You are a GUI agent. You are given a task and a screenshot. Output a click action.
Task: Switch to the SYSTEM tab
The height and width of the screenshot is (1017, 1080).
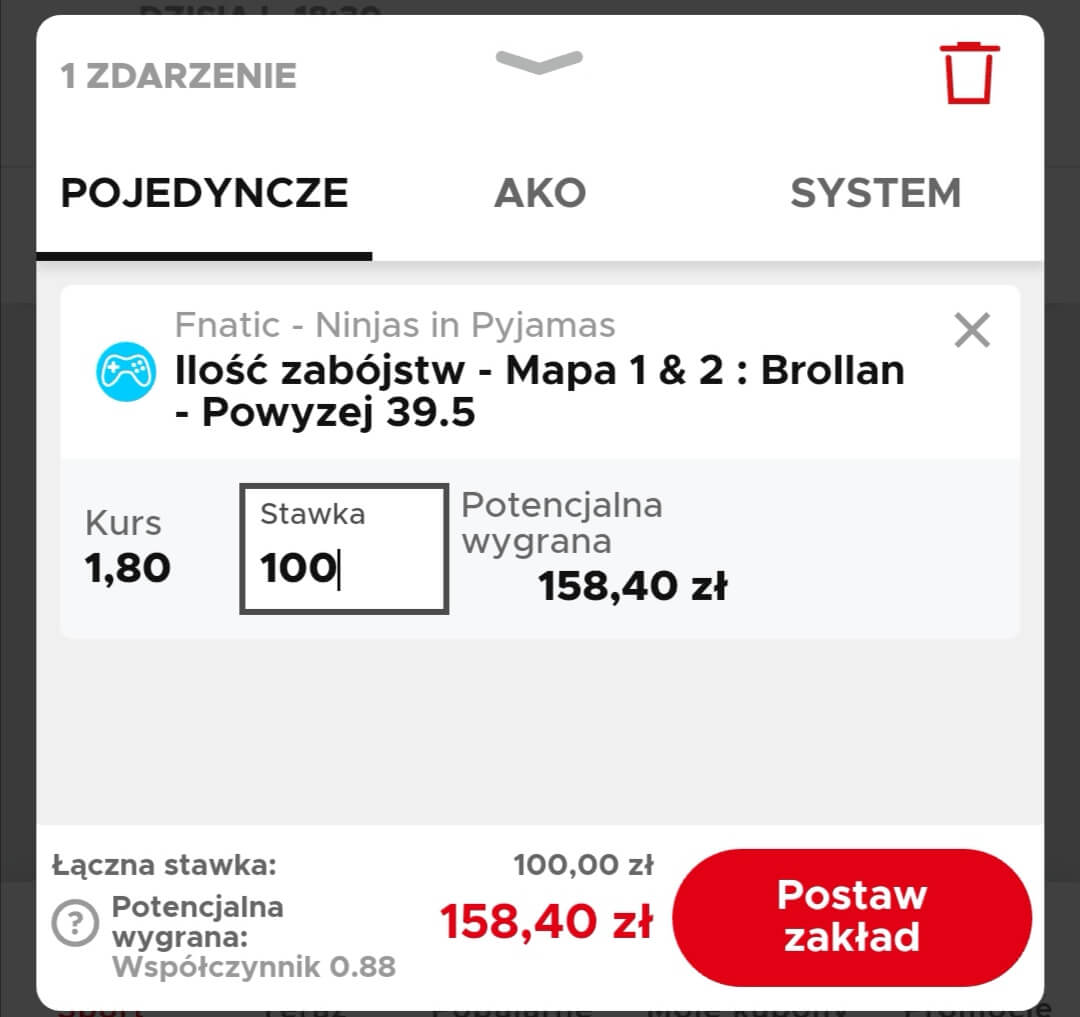875,193
